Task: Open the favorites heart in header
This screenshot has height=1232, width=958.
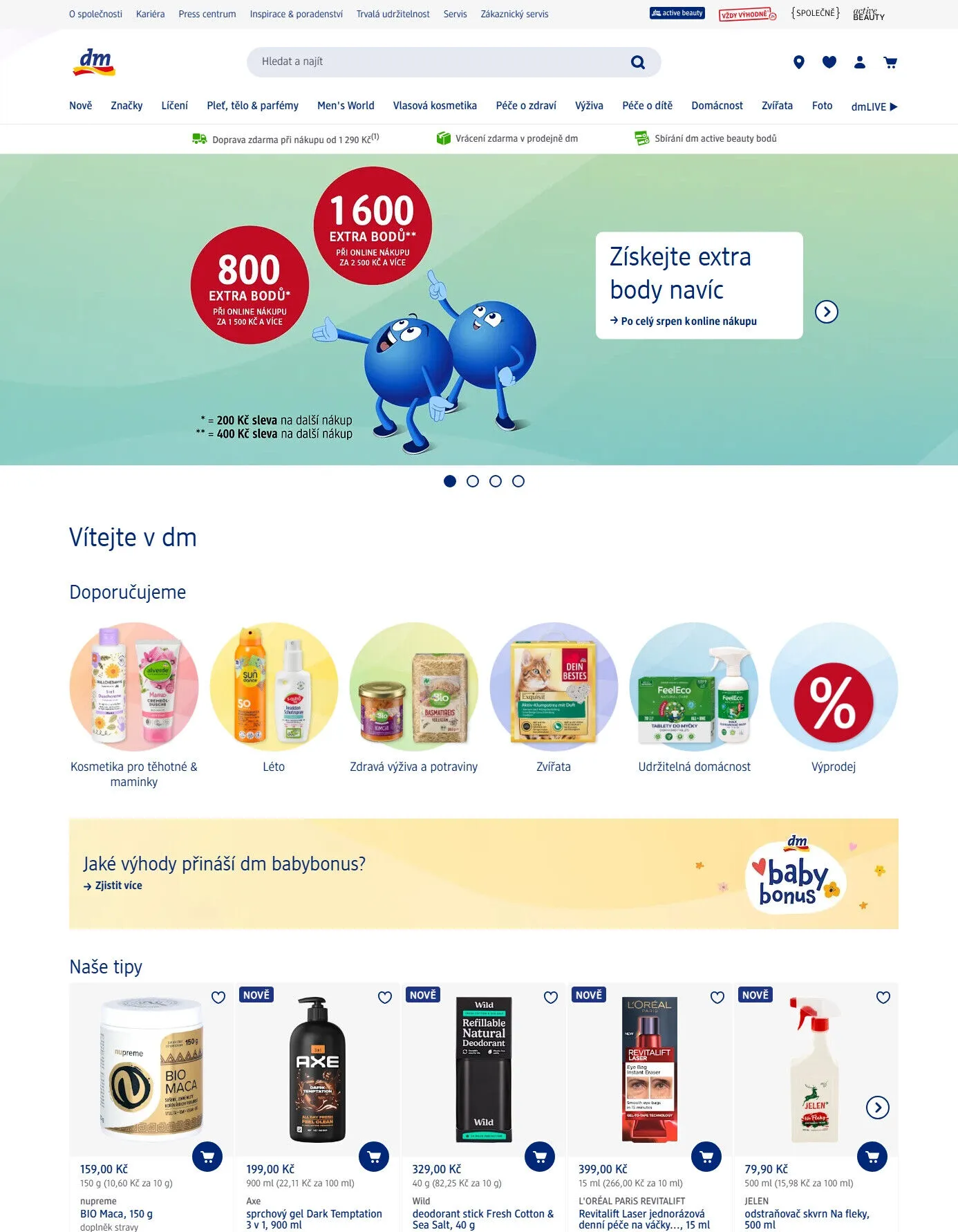Action: 829,62
